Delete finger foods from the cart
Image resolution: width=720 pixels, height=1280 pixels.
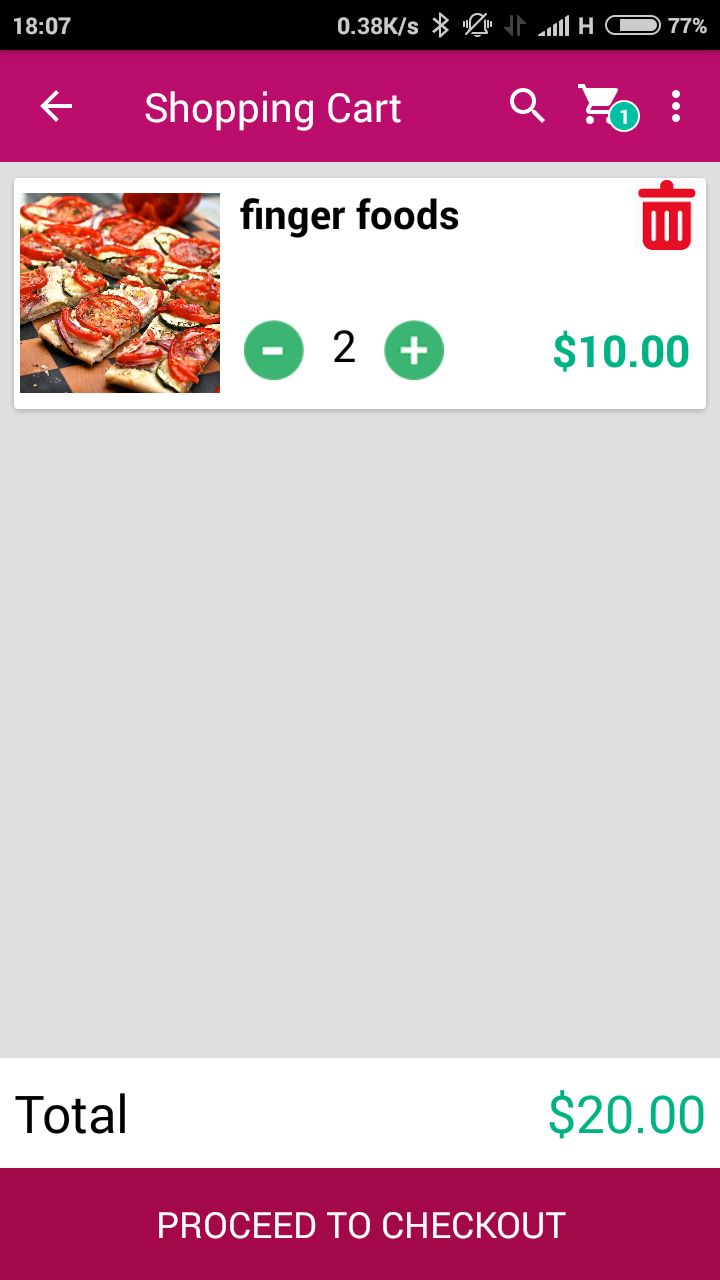pos(666,216)
